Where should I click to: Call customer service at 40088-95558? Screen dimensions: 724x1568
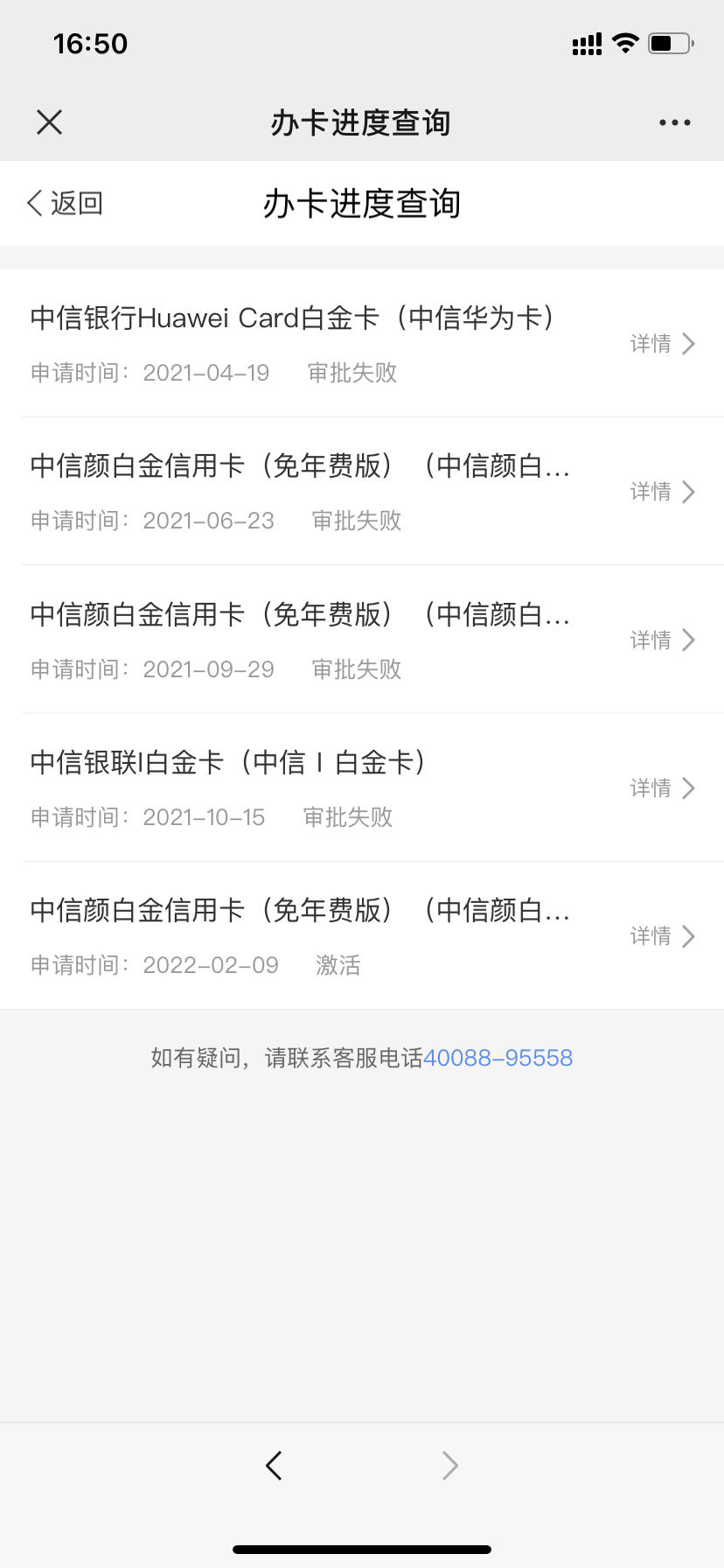(498, 1058)
